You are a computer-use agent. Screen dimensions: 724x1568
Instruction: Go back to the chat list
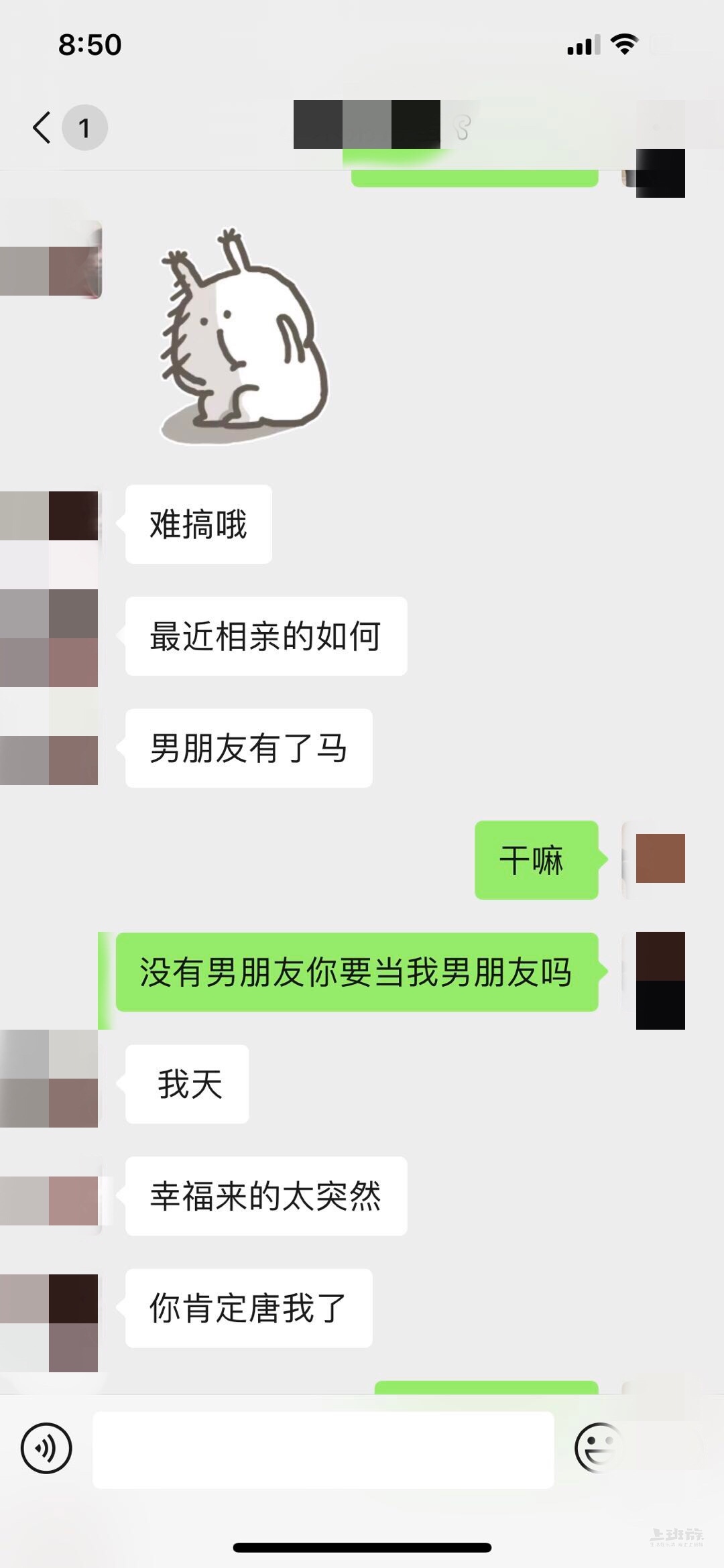coord(42,127)
